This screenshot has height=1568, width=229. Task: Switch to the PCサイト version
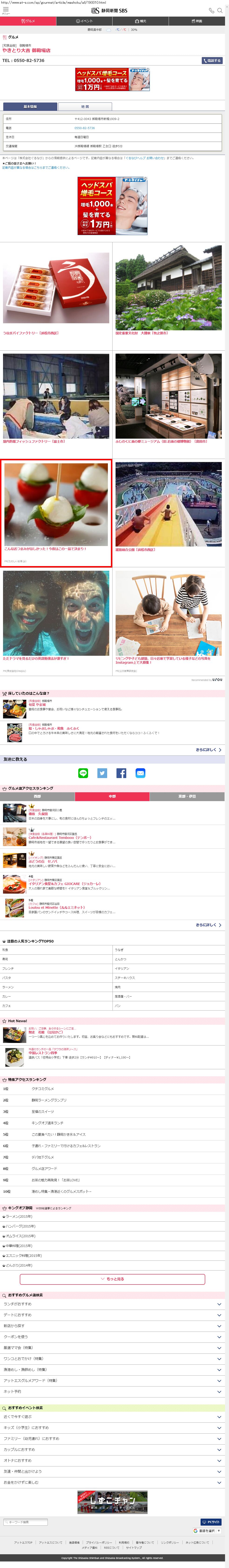[x=211, y=1522]
